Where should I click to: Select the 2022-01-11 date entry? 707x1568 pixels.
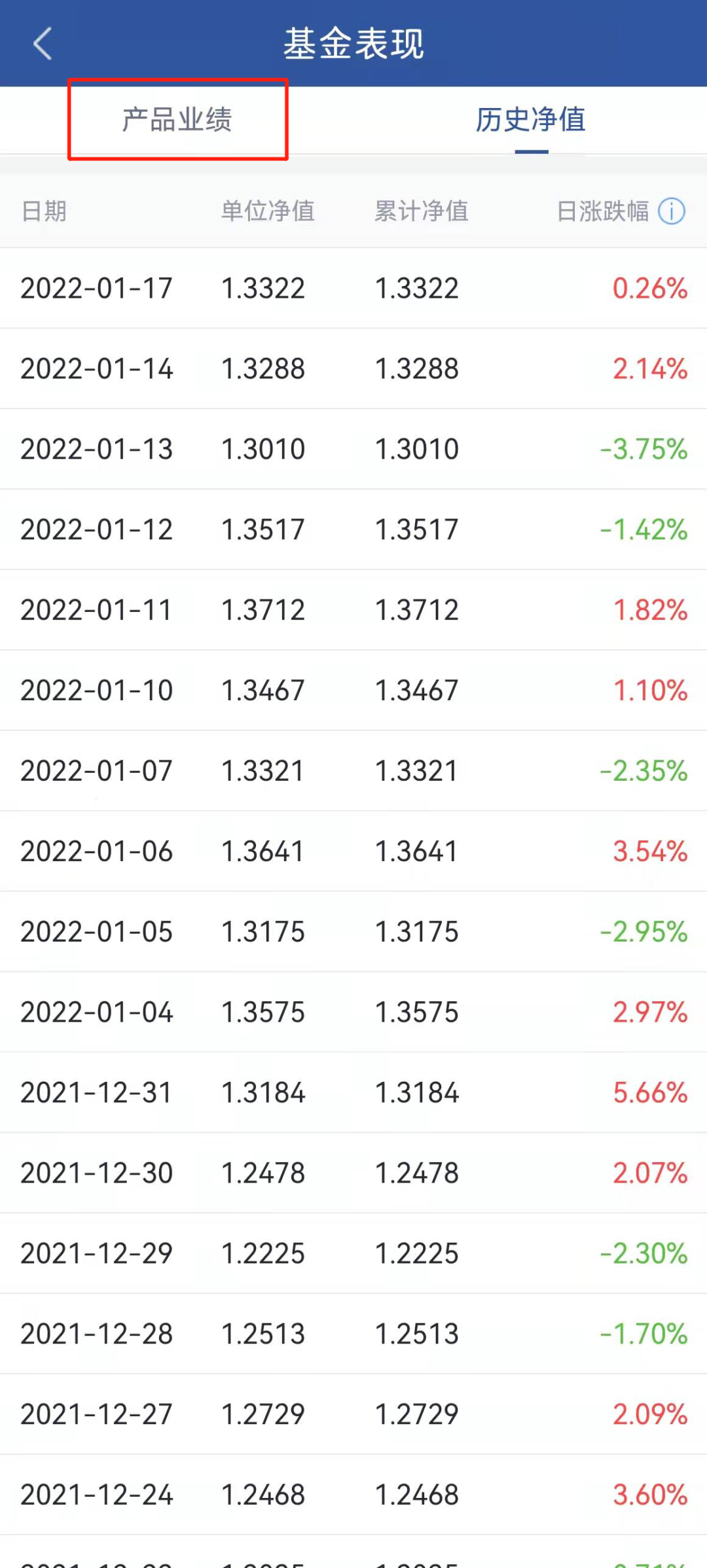(96, 610)
